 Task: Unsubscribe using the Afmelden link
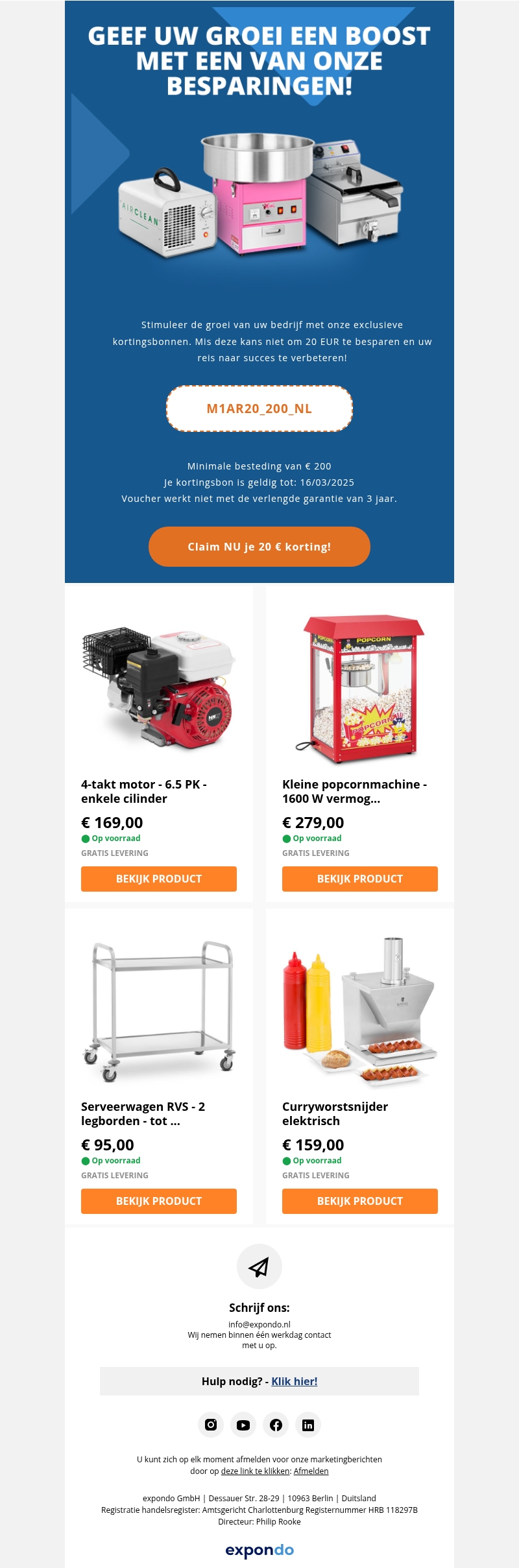pyautogui.click(x=311, y=1471)
